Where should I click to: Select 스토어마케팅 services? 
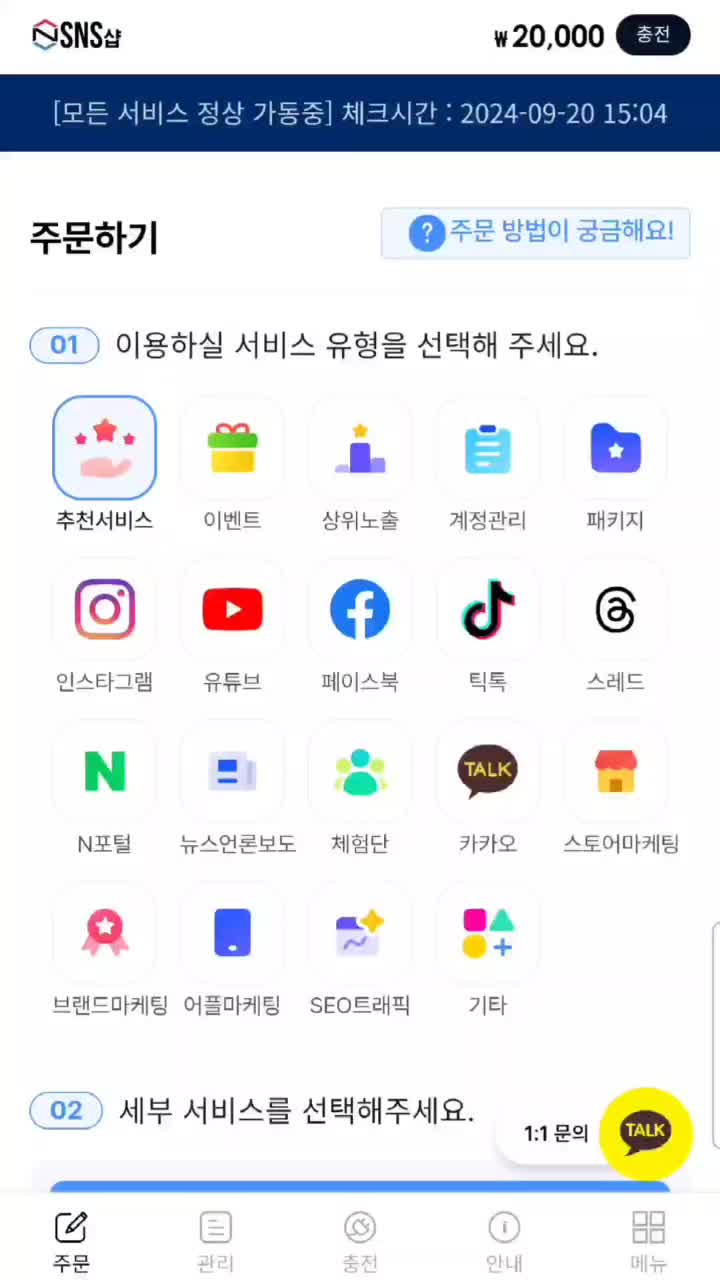coord(615,772)
